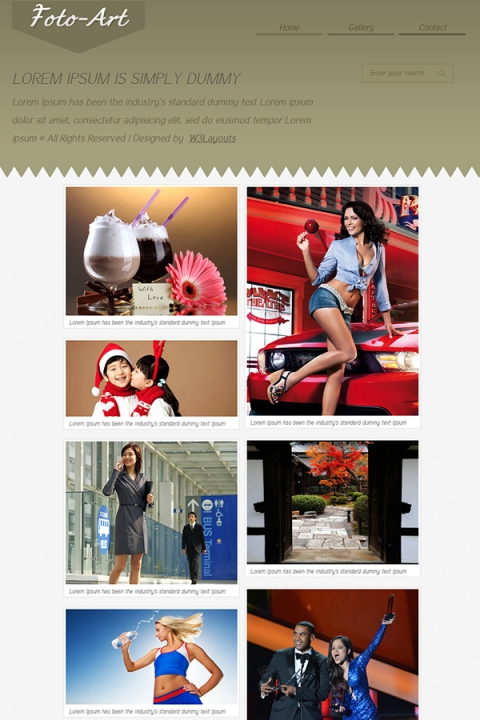The width and height of the screenshot is (480, 720).
Task: Open the Contact page
Action: point(432,28)
